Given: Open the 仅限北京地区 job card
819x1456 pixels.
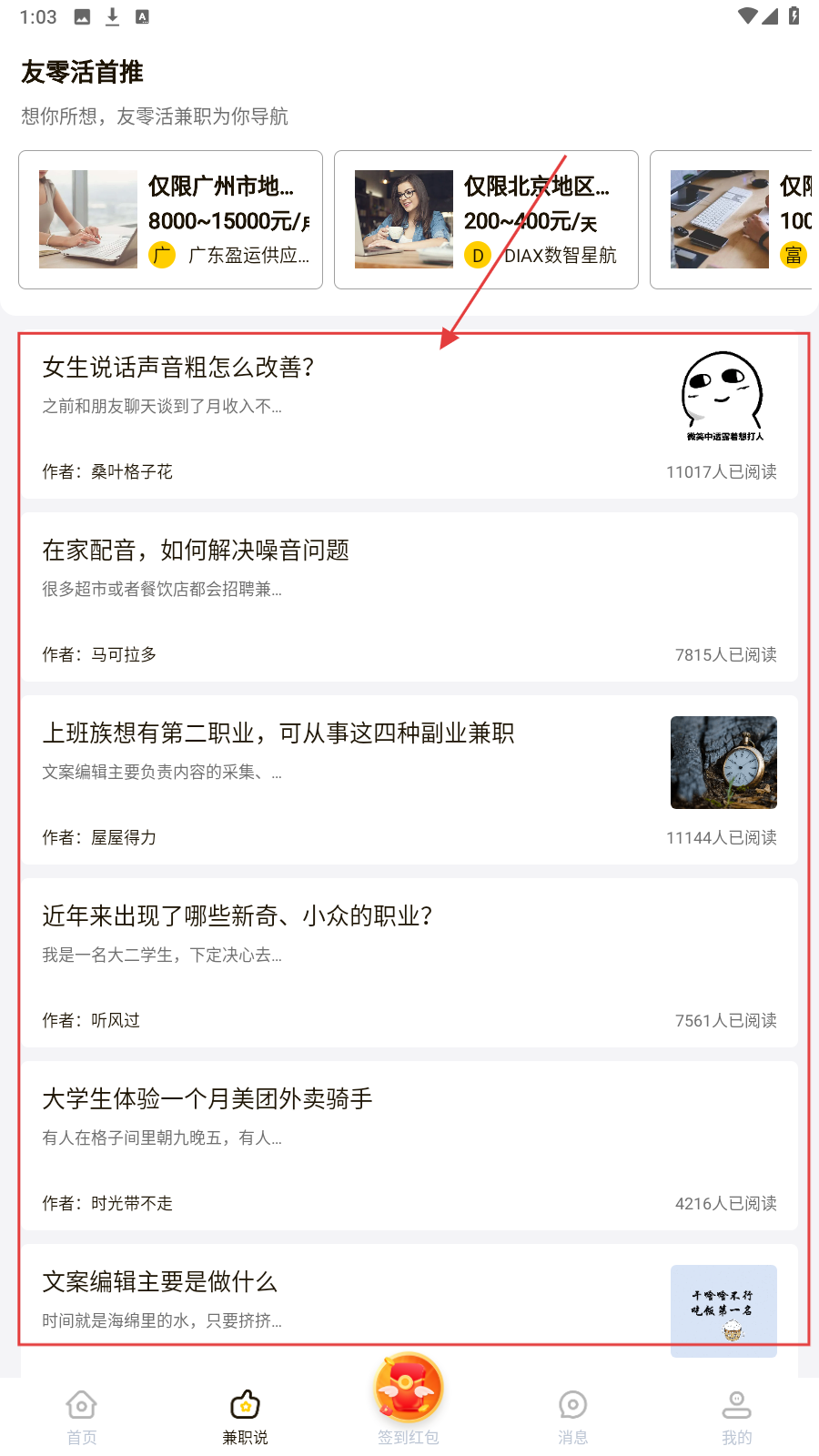Looking at the screenshot, I should 486,219.
